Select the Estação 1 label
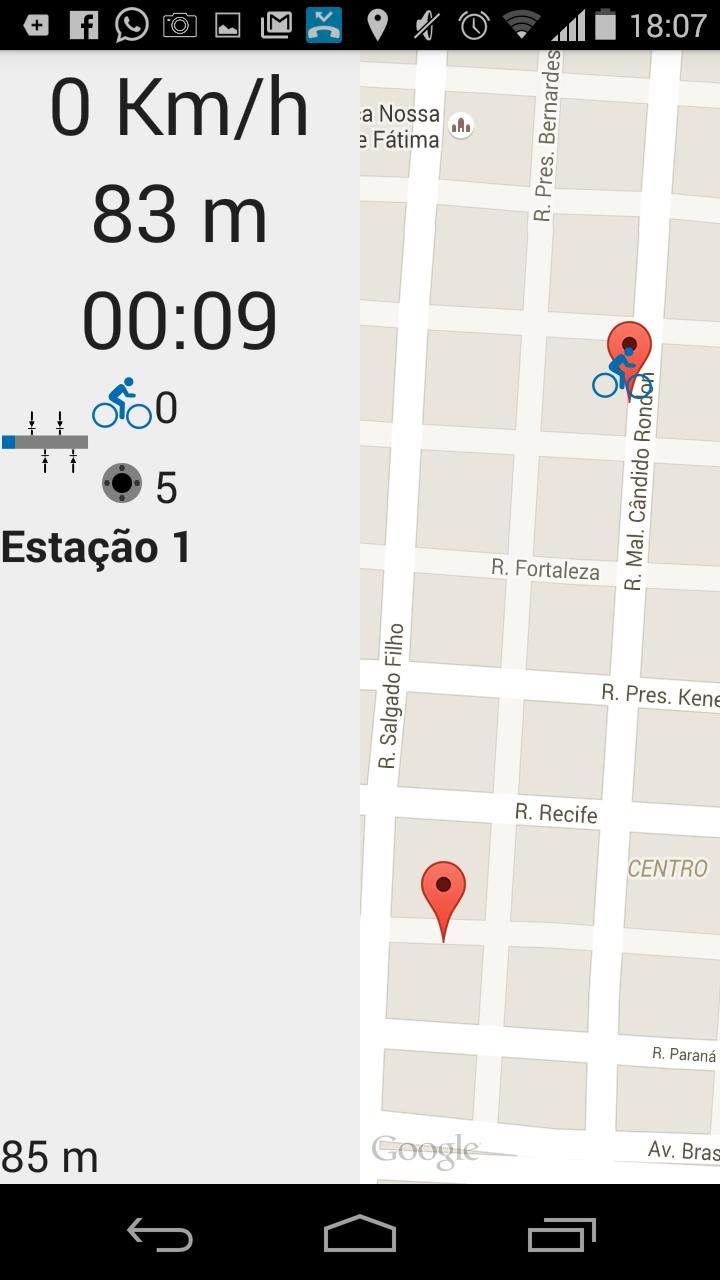Viewport: 720px width, 1280px height. (95, 546)
